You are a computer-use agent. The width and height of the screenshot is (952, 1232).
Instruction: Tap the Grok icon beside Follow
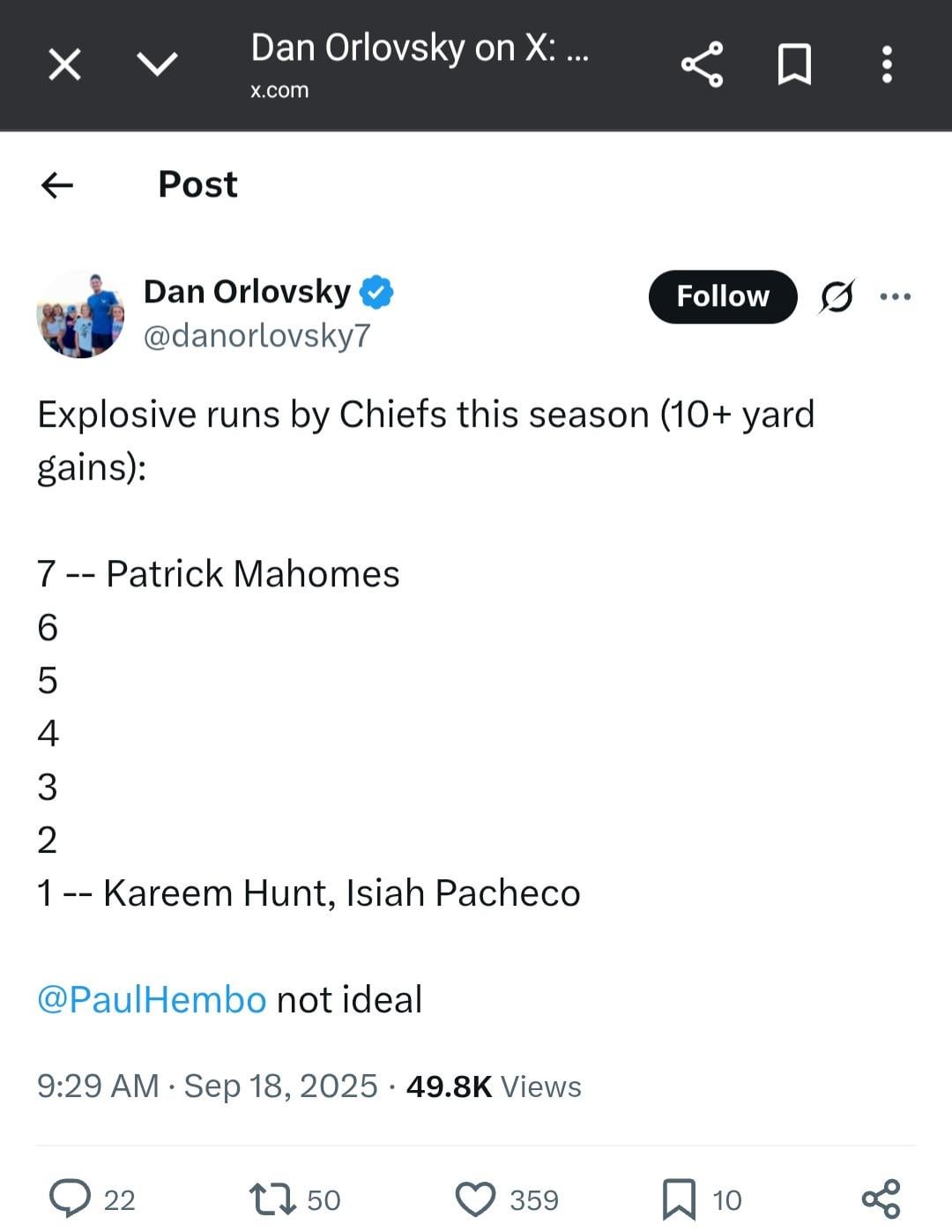tap(837, 296)
